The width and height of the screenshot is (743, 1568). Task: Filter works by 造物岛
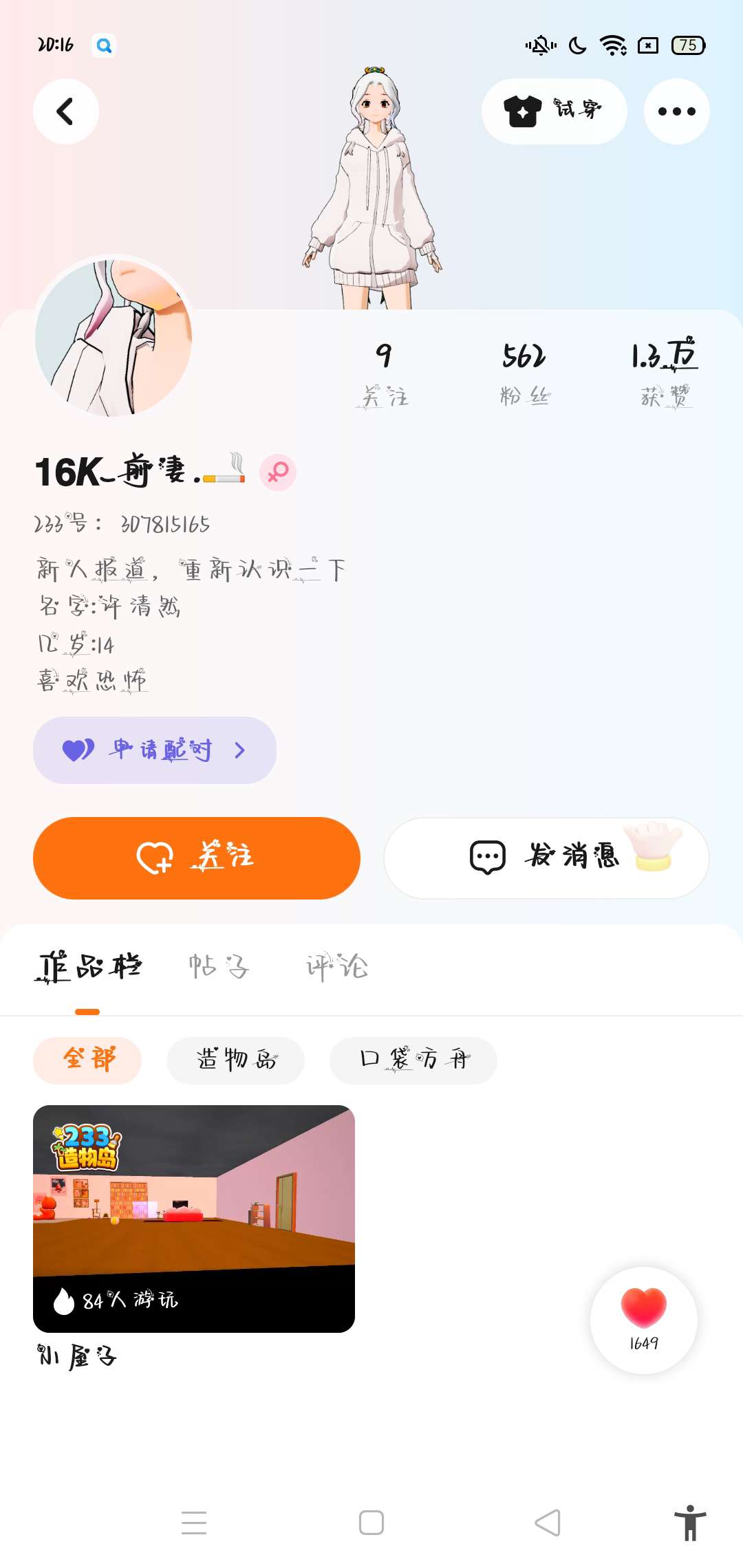pyautogui.click(x=235, y=1060)
